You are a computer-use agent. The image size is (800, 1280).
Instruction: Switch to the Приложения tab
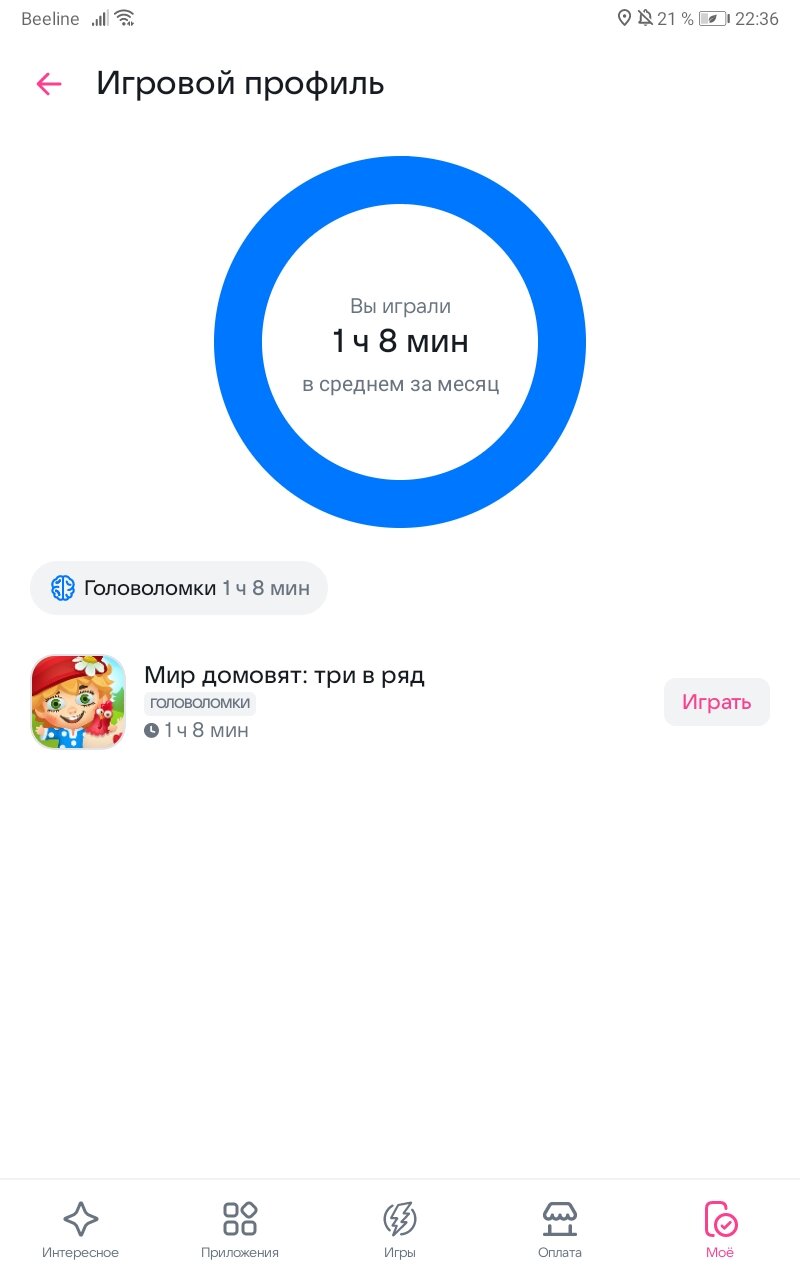tap(240, 1230)
